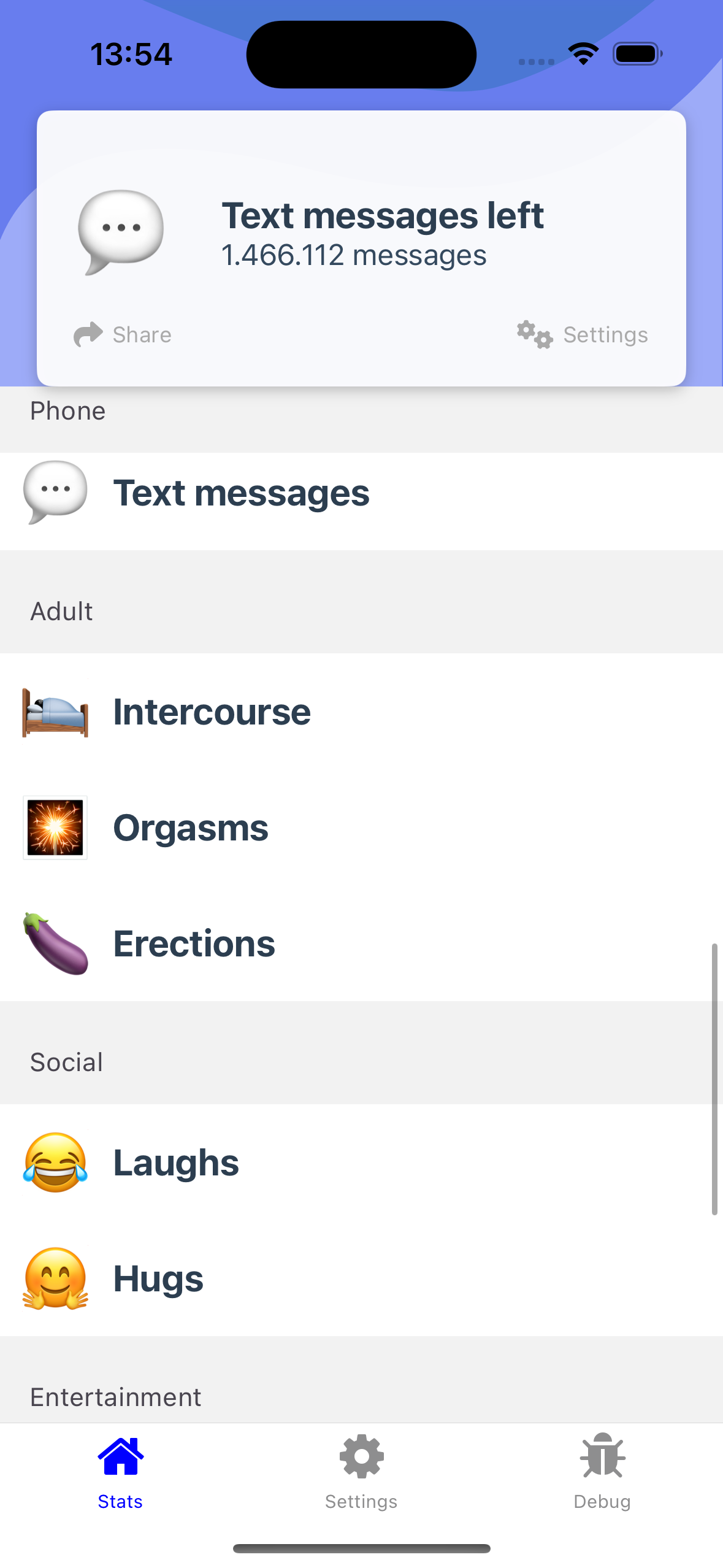This screenshot has width=723, height=1568.
Task: Switch to the Debug tab
Action: [x=602, y=1472]
